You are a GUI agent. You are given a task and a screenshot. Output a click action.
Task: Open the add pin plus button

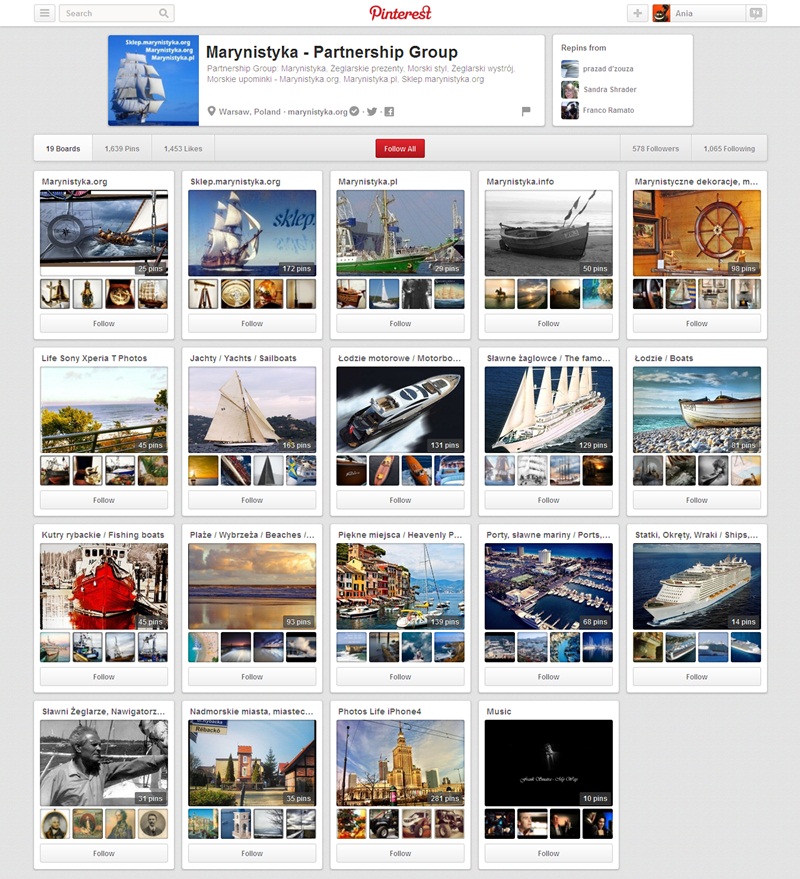click(637, 13)
